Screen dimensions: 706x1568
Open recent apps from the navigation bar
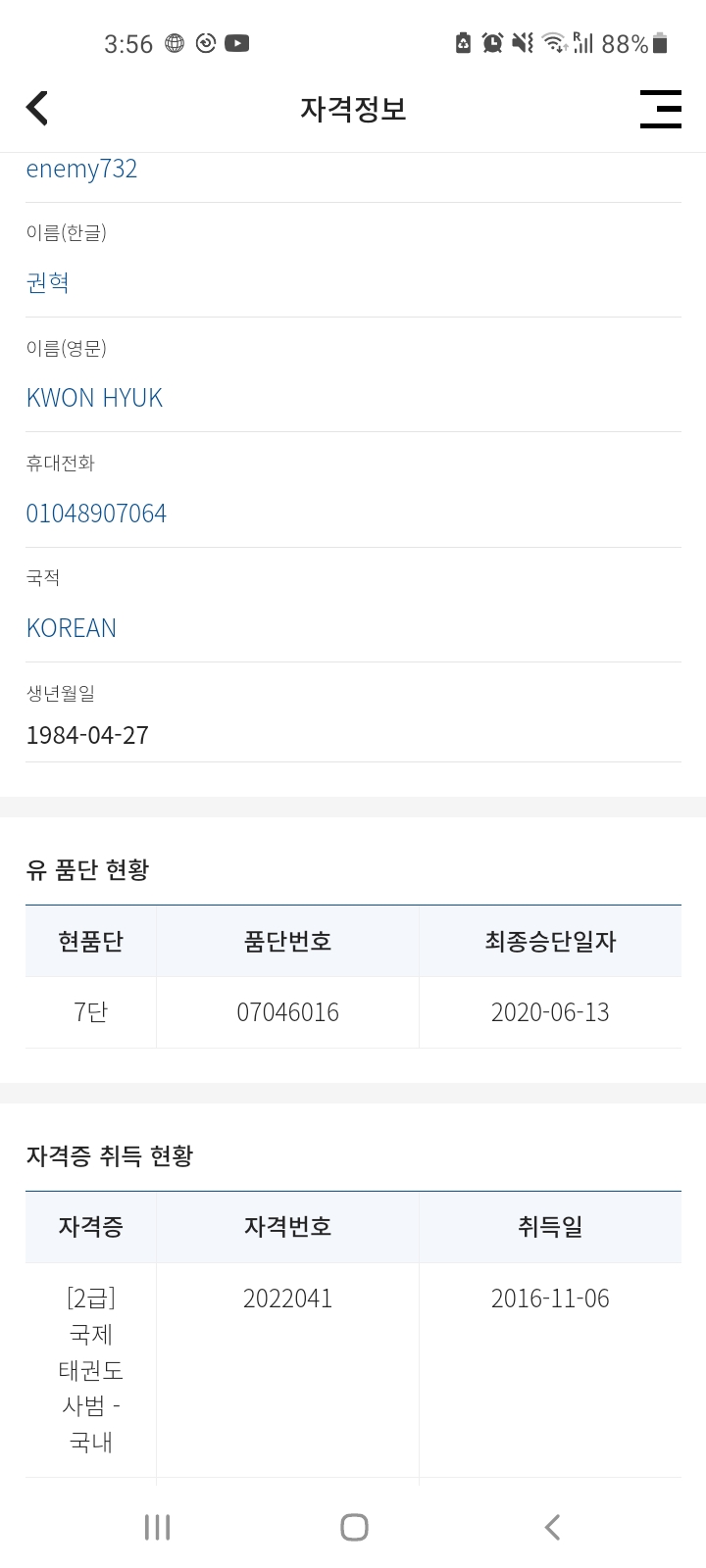(157, 1527)
